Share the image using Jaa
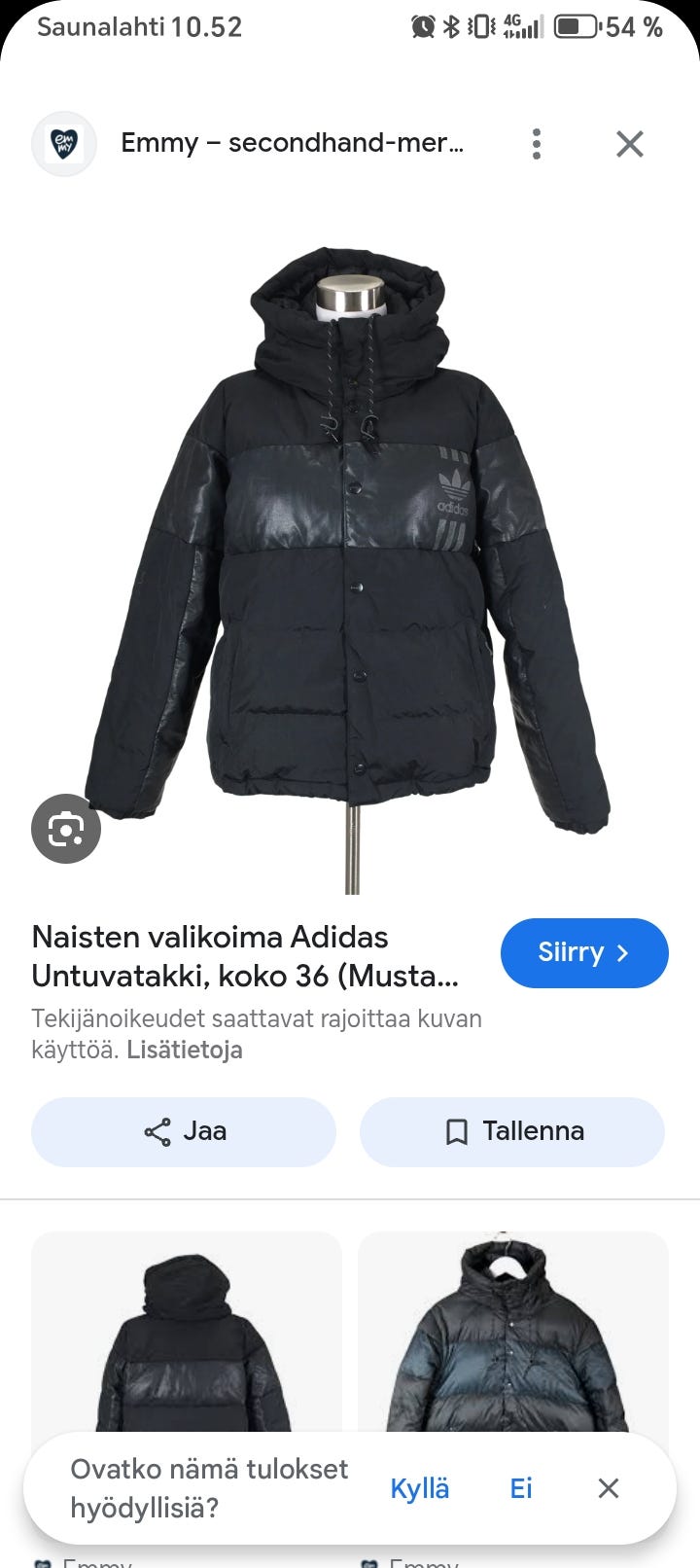This screenshot has width=700, height=1568. coord(184,1131)
